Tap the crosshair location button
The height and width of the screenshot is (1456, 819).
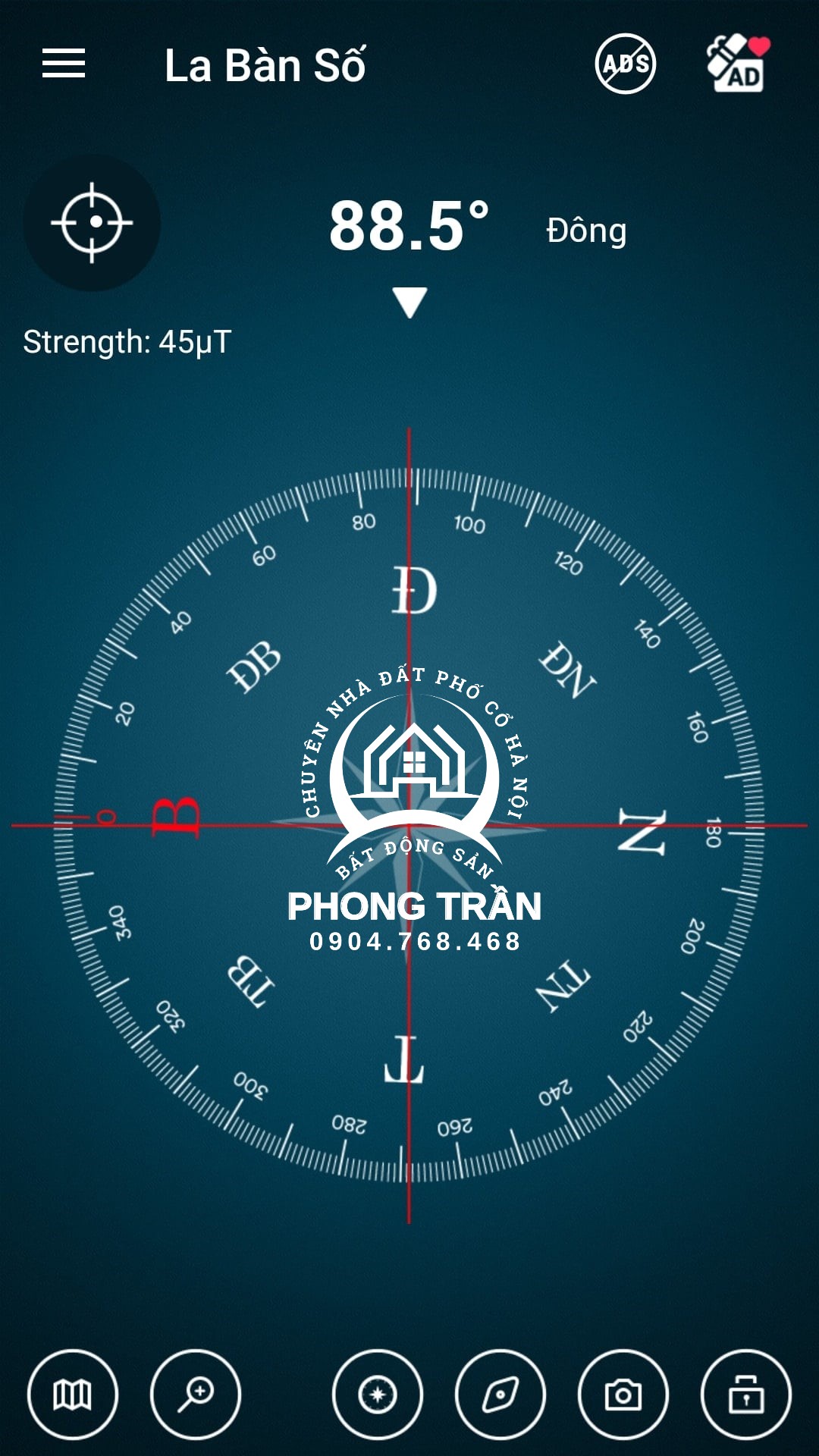click(92, 222)
